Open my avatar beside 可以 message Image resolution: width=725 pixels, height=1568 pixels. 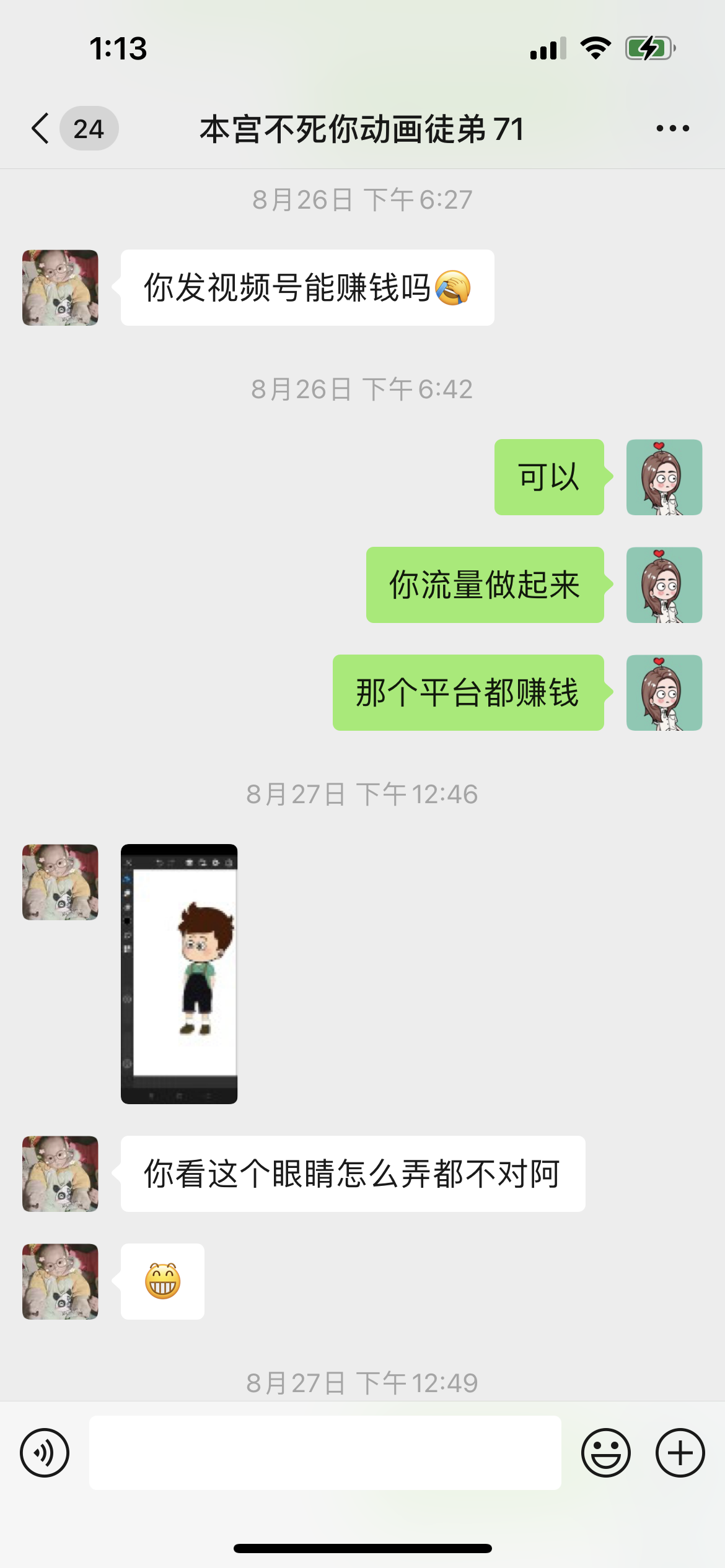664,477
